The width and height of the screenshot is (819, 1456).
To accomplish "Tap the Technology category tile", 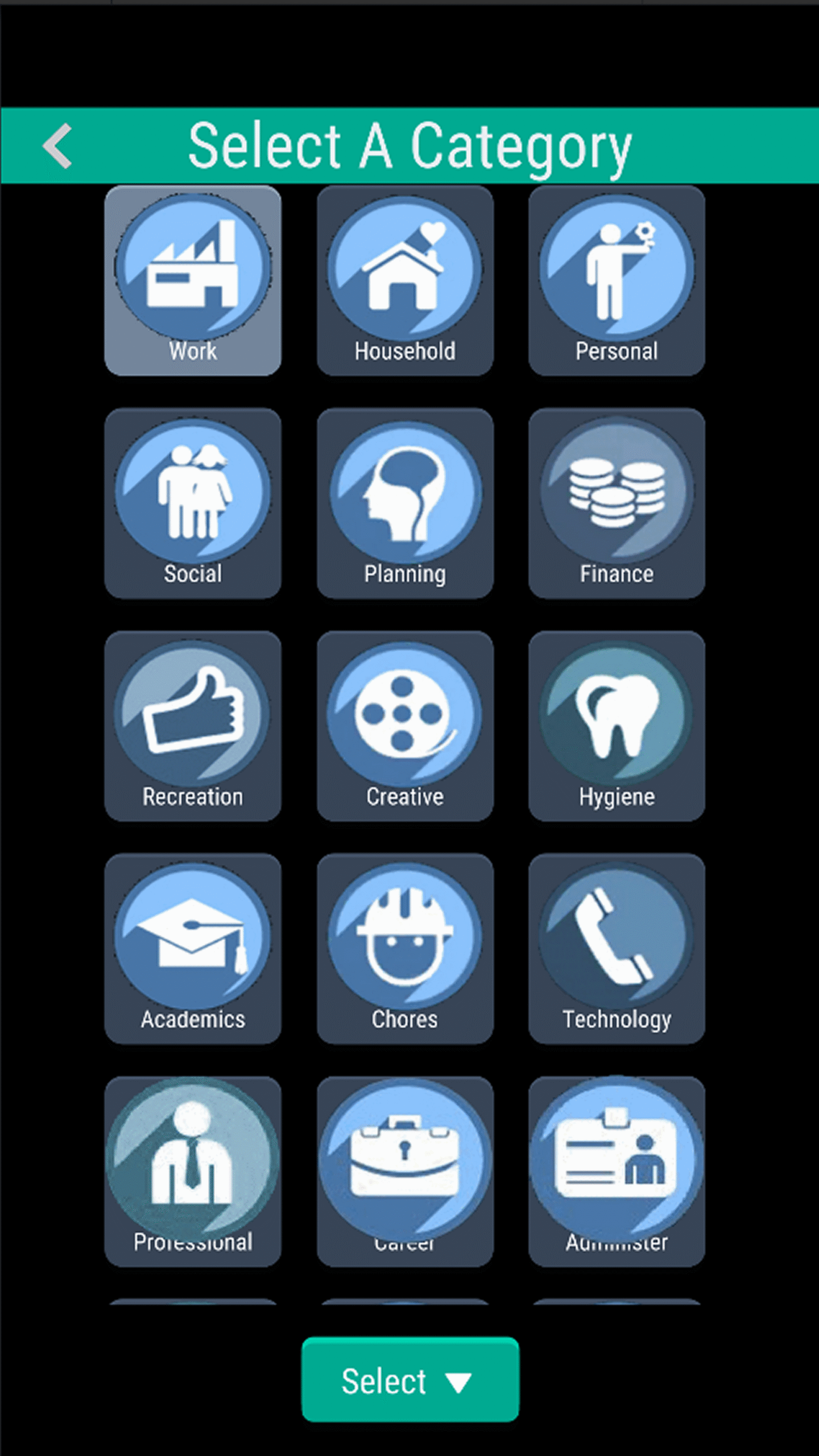I will [617, 949].
